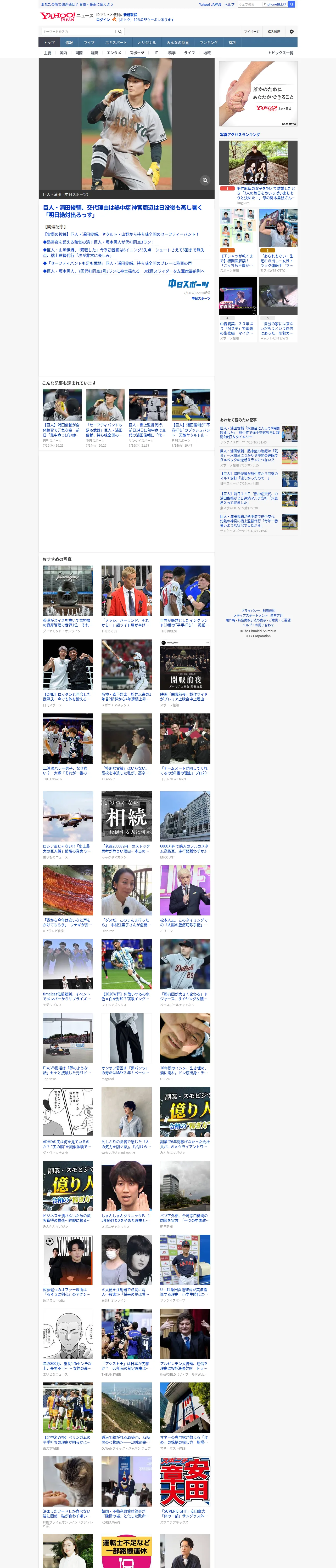
Task: Open 購入履歴
Action: pos(274,32)
